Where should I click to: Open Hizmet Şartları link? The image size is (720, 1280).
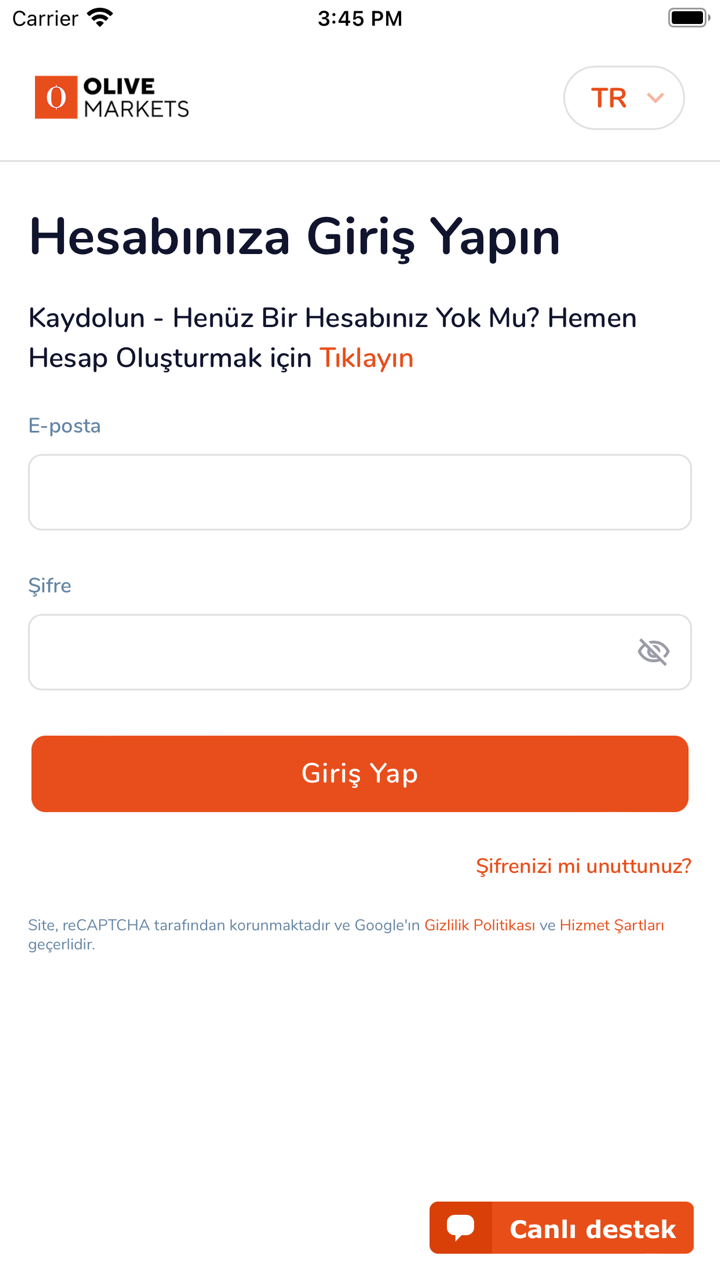point(612,925)
